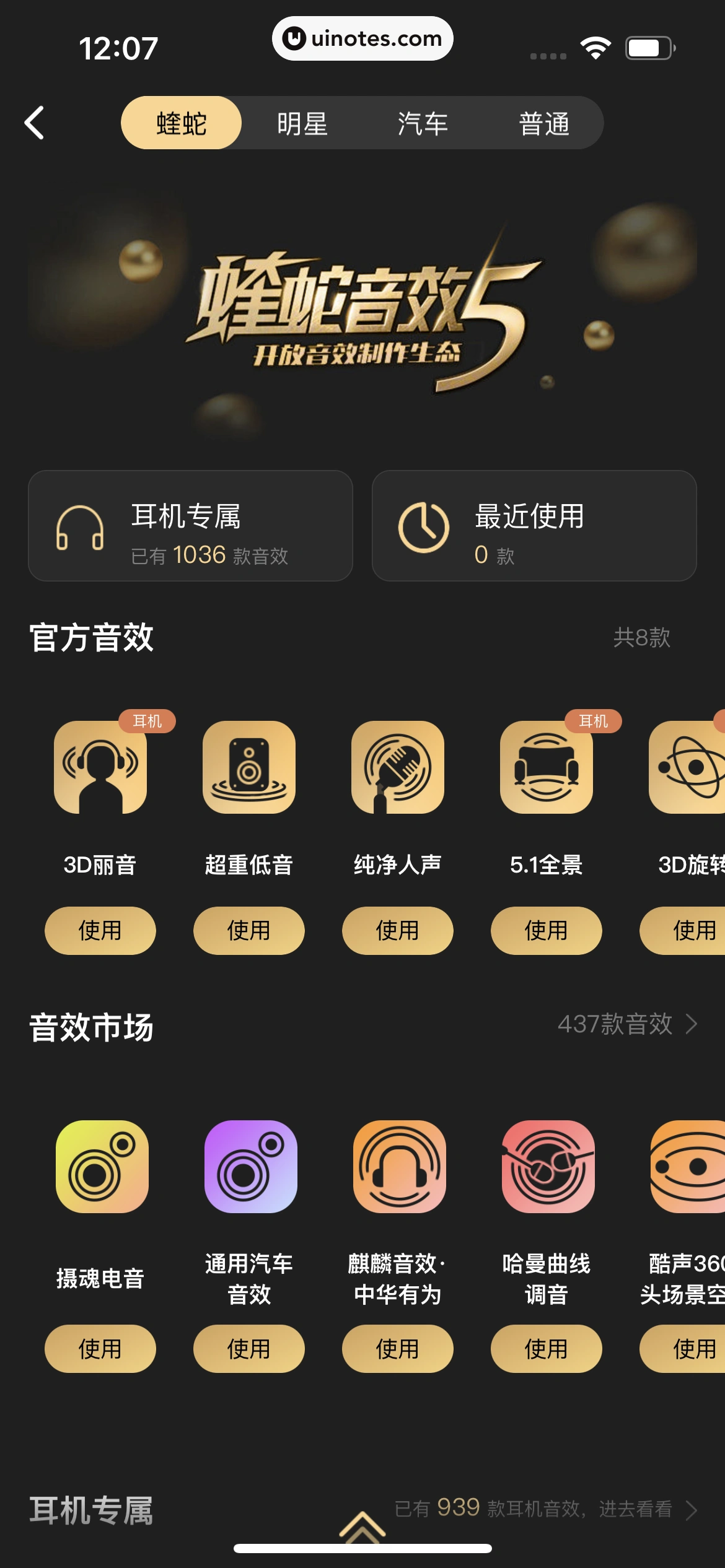Open the 哈曼曲线调音 effect icon
Screen dimensions: 725x1568
546,1166
